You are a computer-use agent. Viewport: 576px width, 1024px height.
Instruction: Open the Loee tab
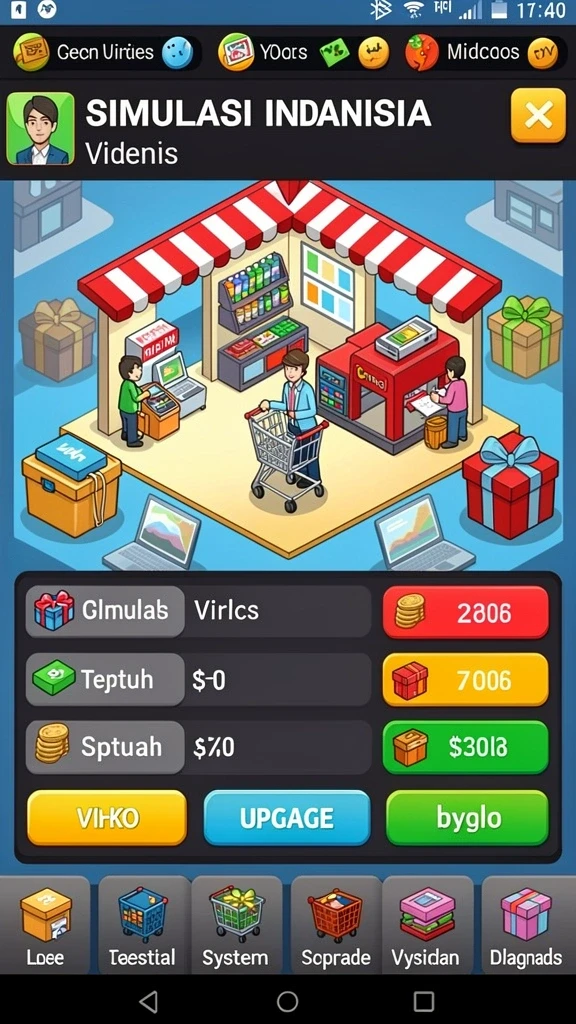(x=45, y=925)
